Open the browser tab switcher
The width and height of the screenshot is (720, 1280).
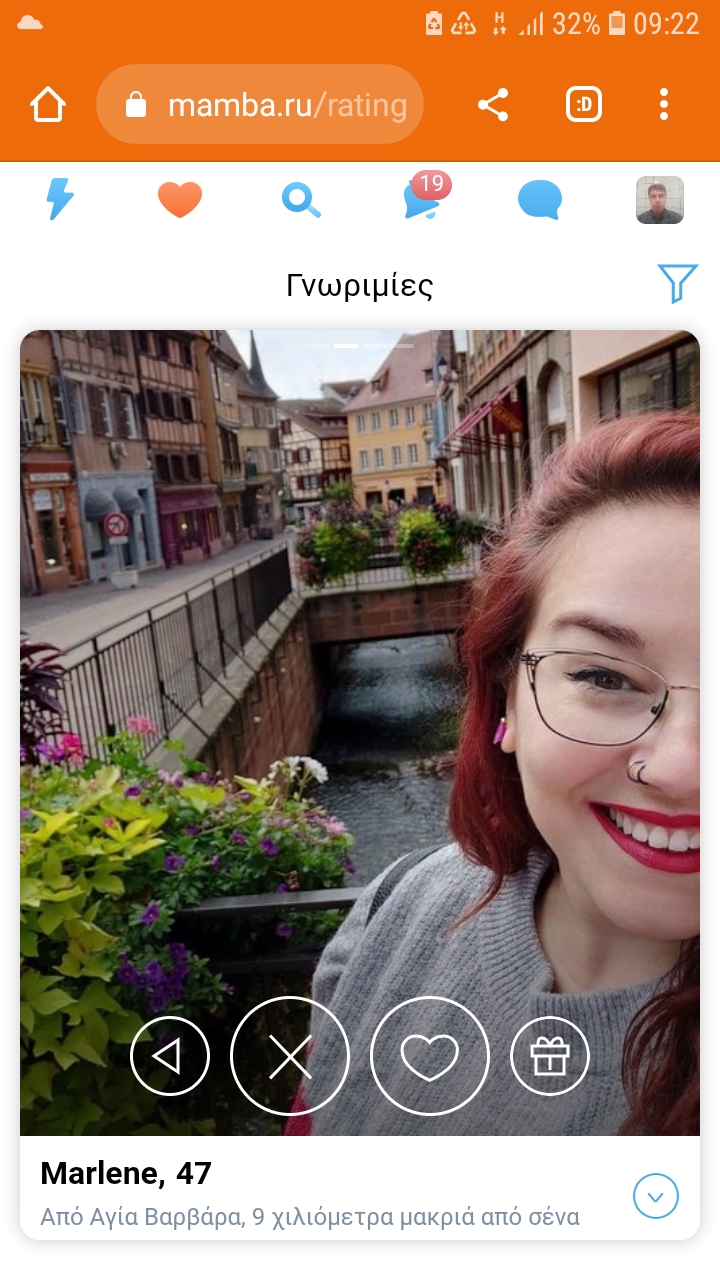click(583, 104)
